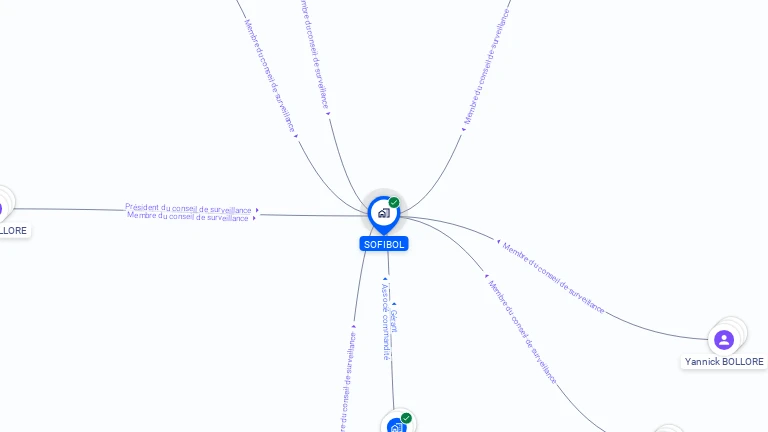Open the Yannick BOLLORE person node

pos(724,340)
